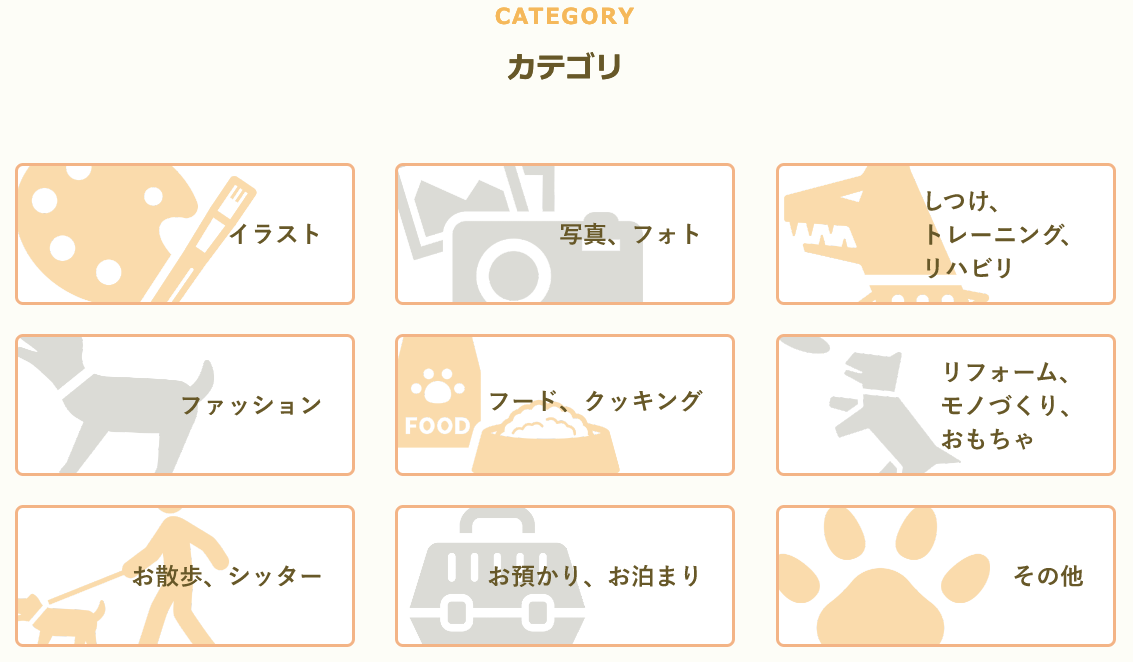This screenshot has width=1133, height=662.
Task: Open the その他 category card
Action: [945, 576]
